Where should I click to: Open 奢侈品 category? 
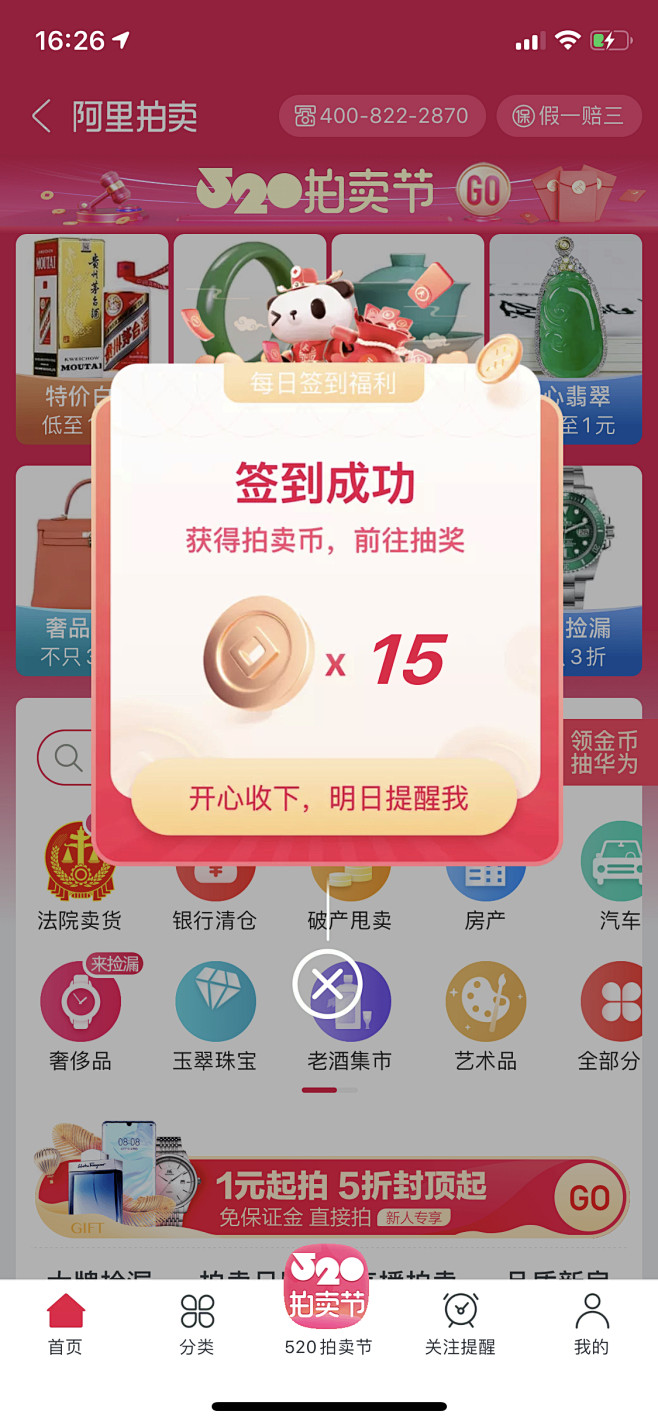point(80,1016)
